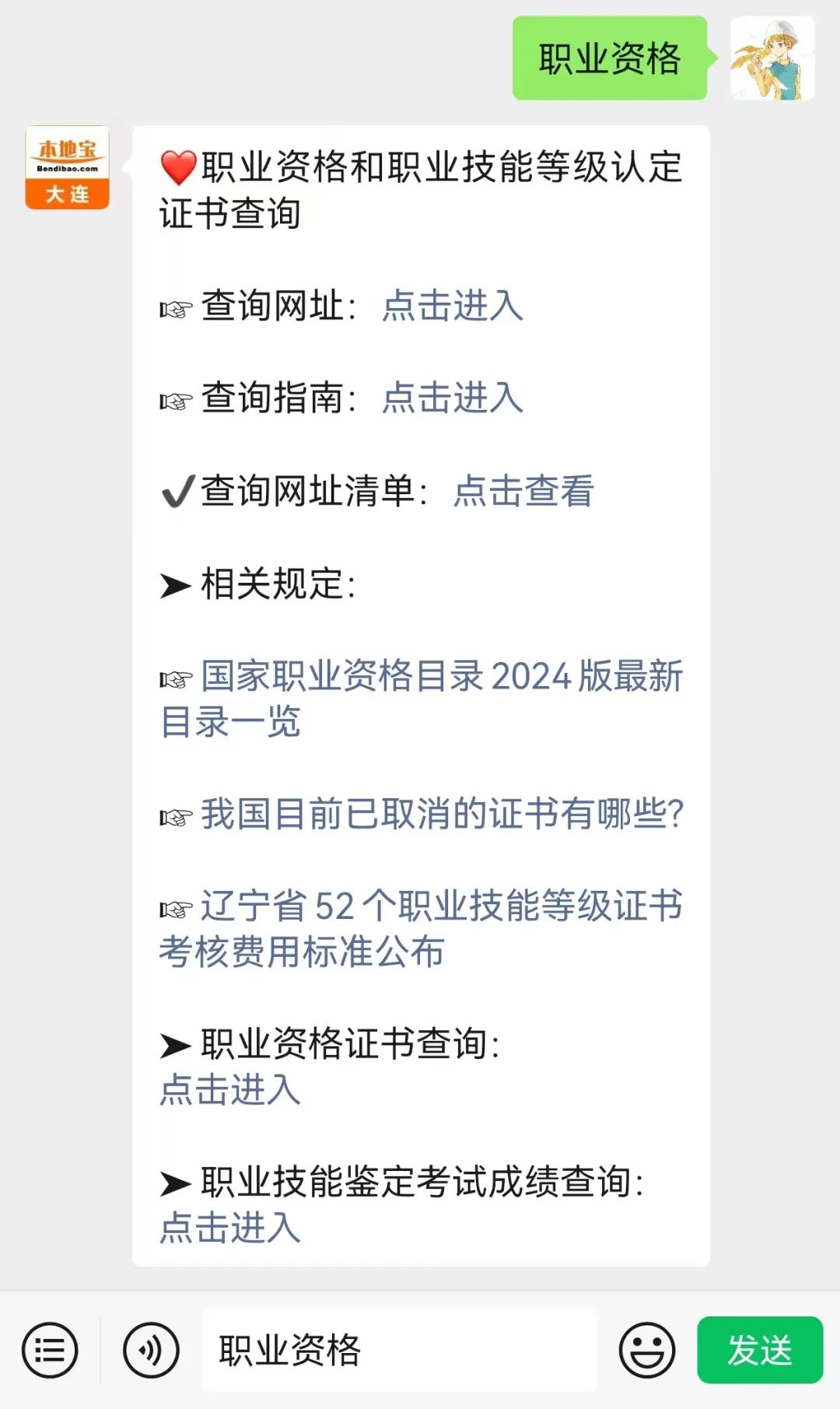This screenshot has width=840, height=1409.
Task: Open the 本地宝 大连 account avatar
Action: tap(67, 167)
